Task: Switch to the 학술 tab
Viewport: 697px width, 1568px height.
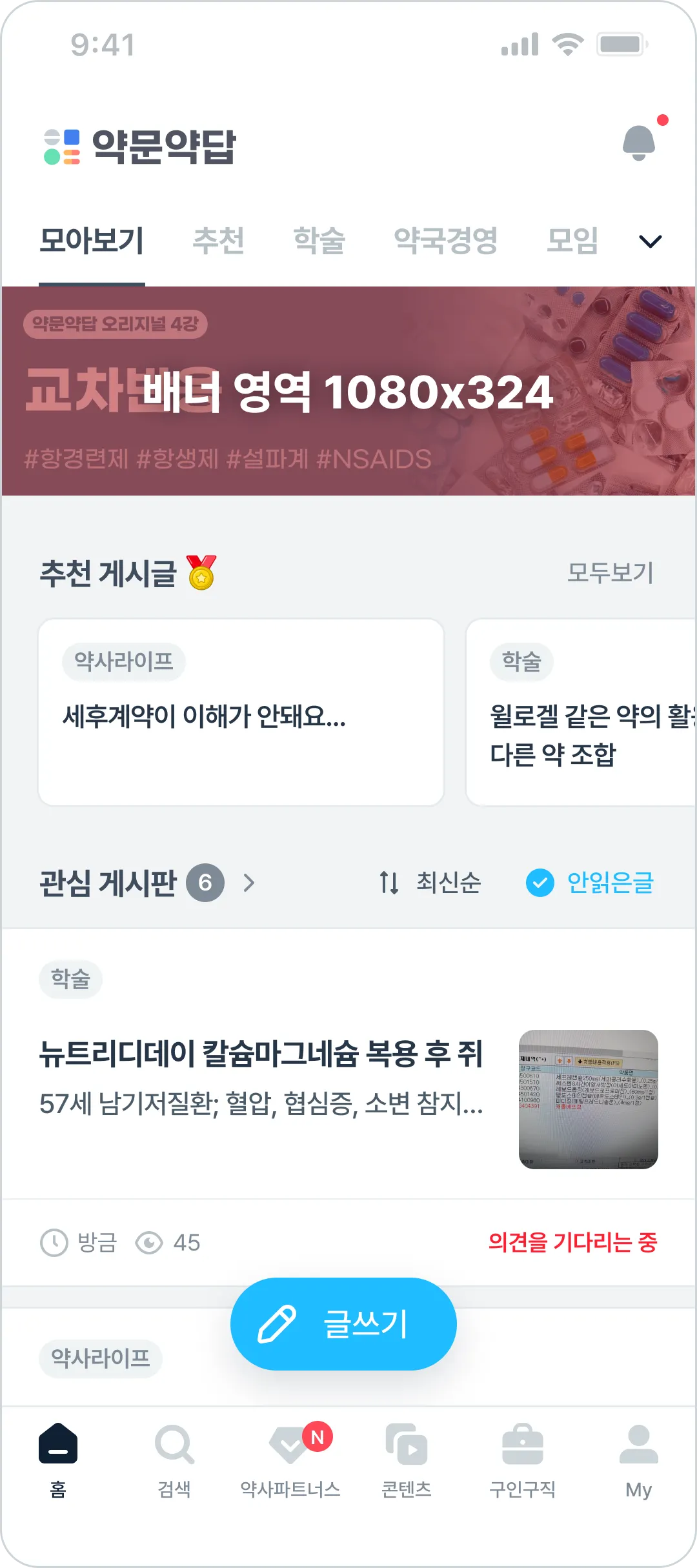Action: coord(319,241)
